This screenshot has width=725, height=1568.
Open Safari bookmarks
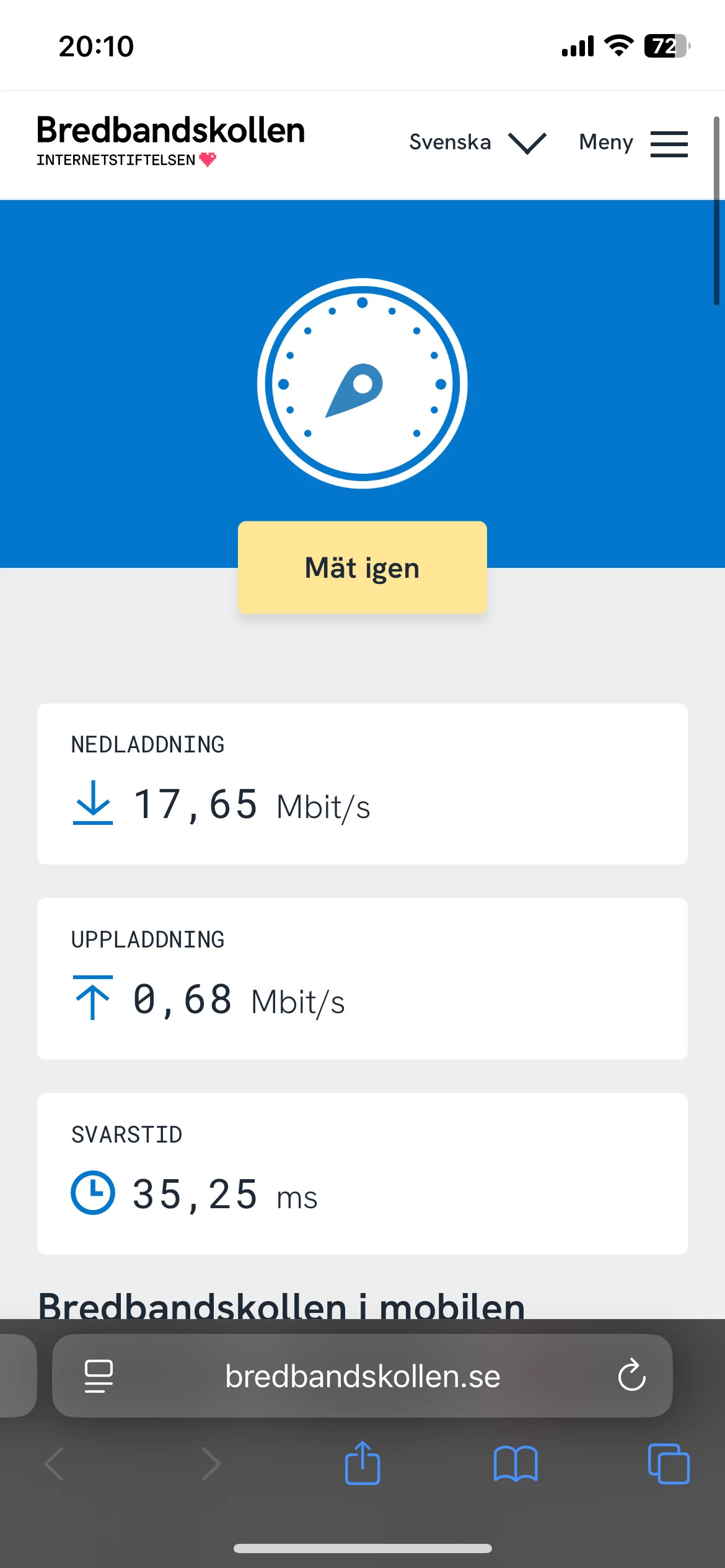[516, 1463]
